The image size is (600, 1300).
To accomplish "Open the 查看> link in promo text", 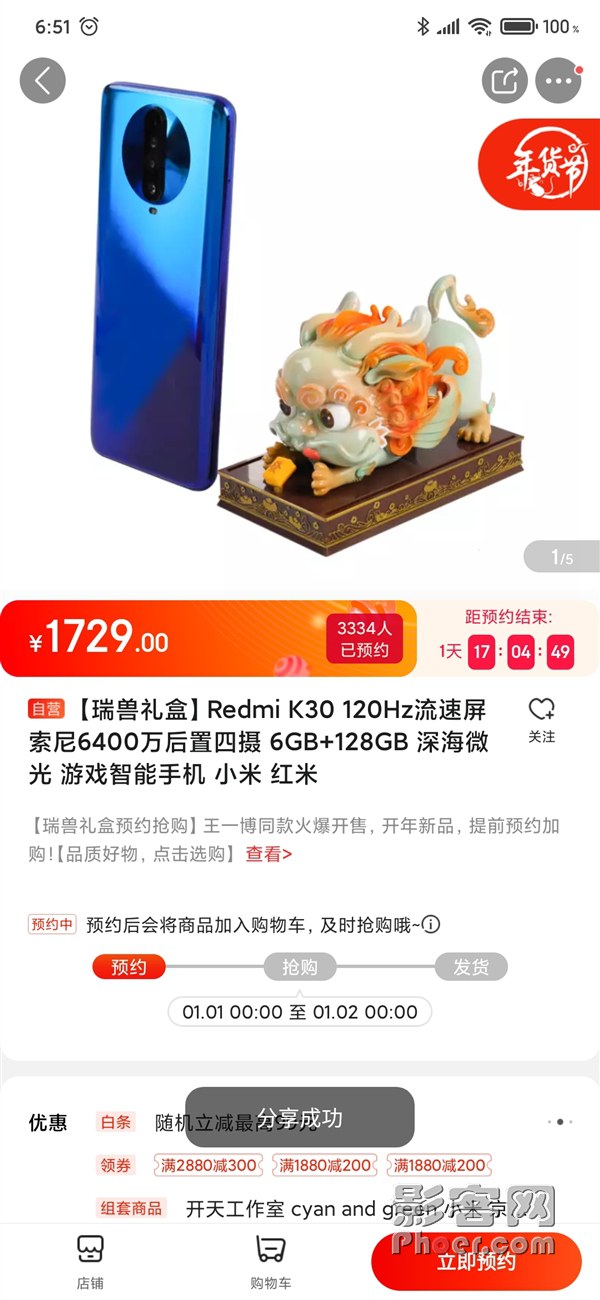I will pos(269,854).
